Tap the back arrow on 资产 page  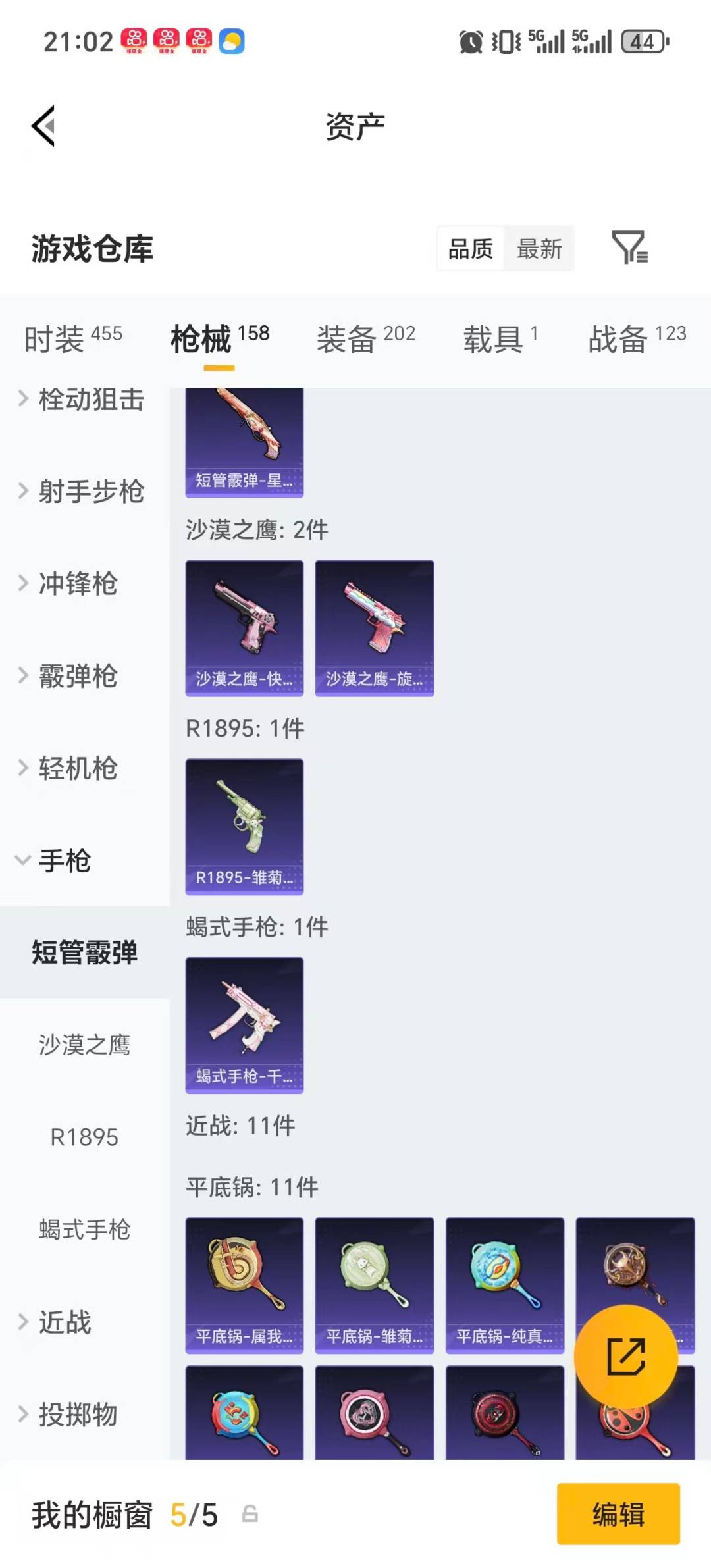click(x=43, y=126)
